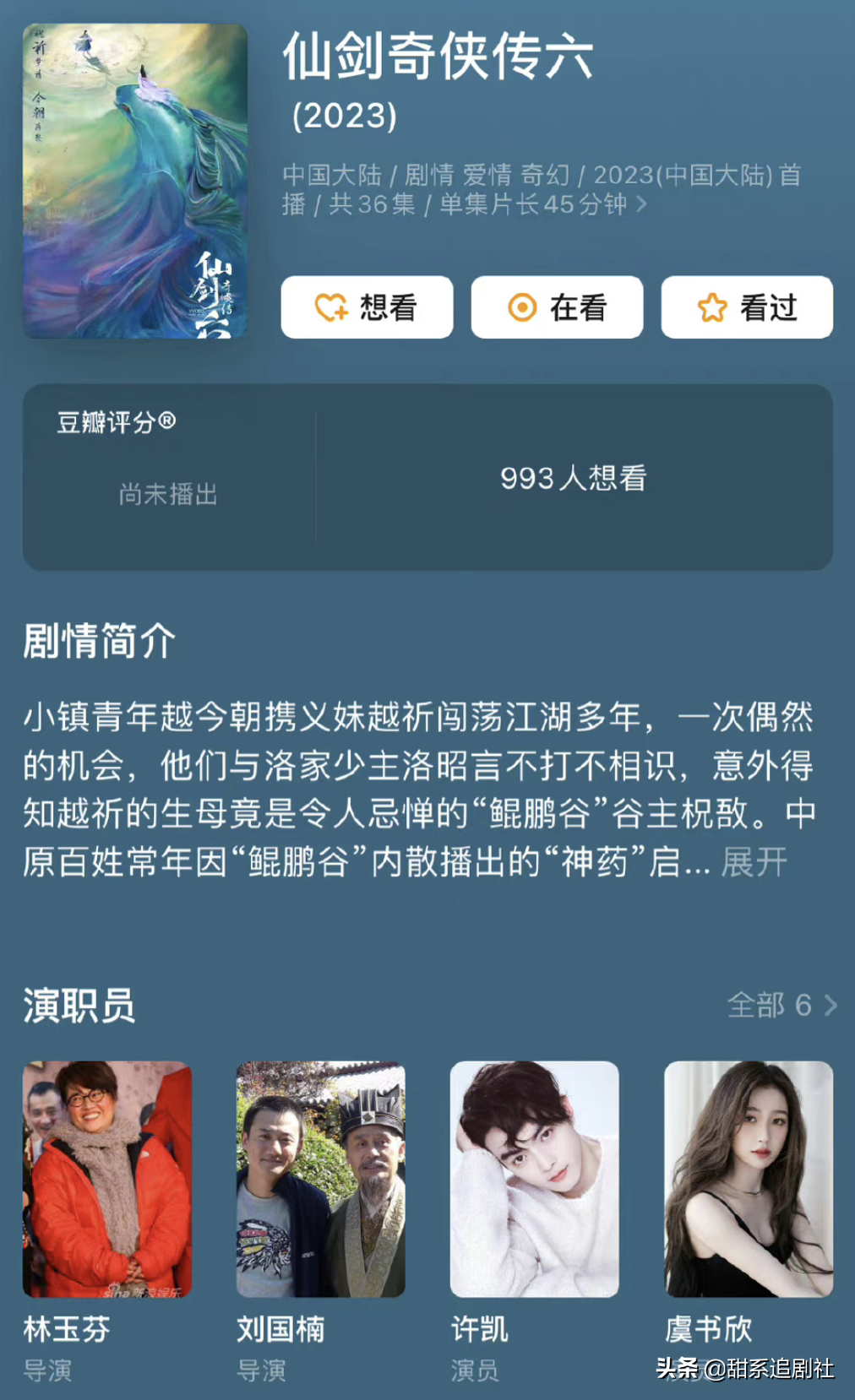Mark the drama as 看过
This screenshot has width=855, height=1400.
[746, 308]
